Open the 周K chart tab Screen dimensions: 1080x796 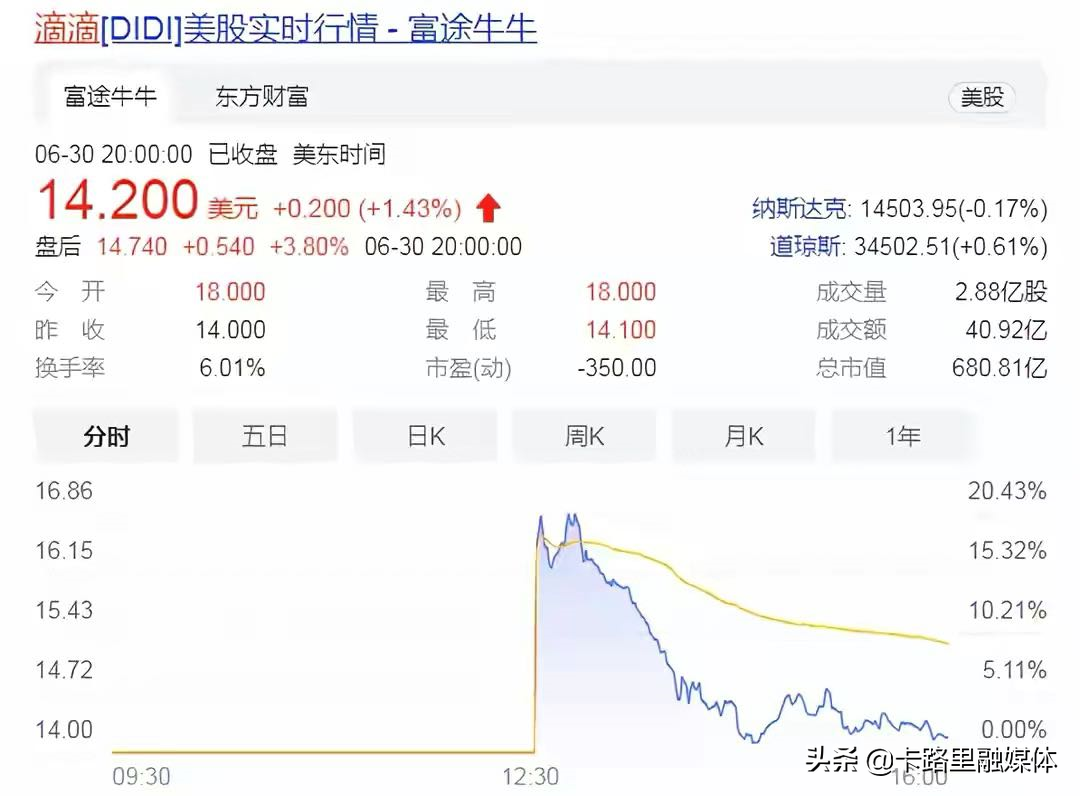(584, 436)
